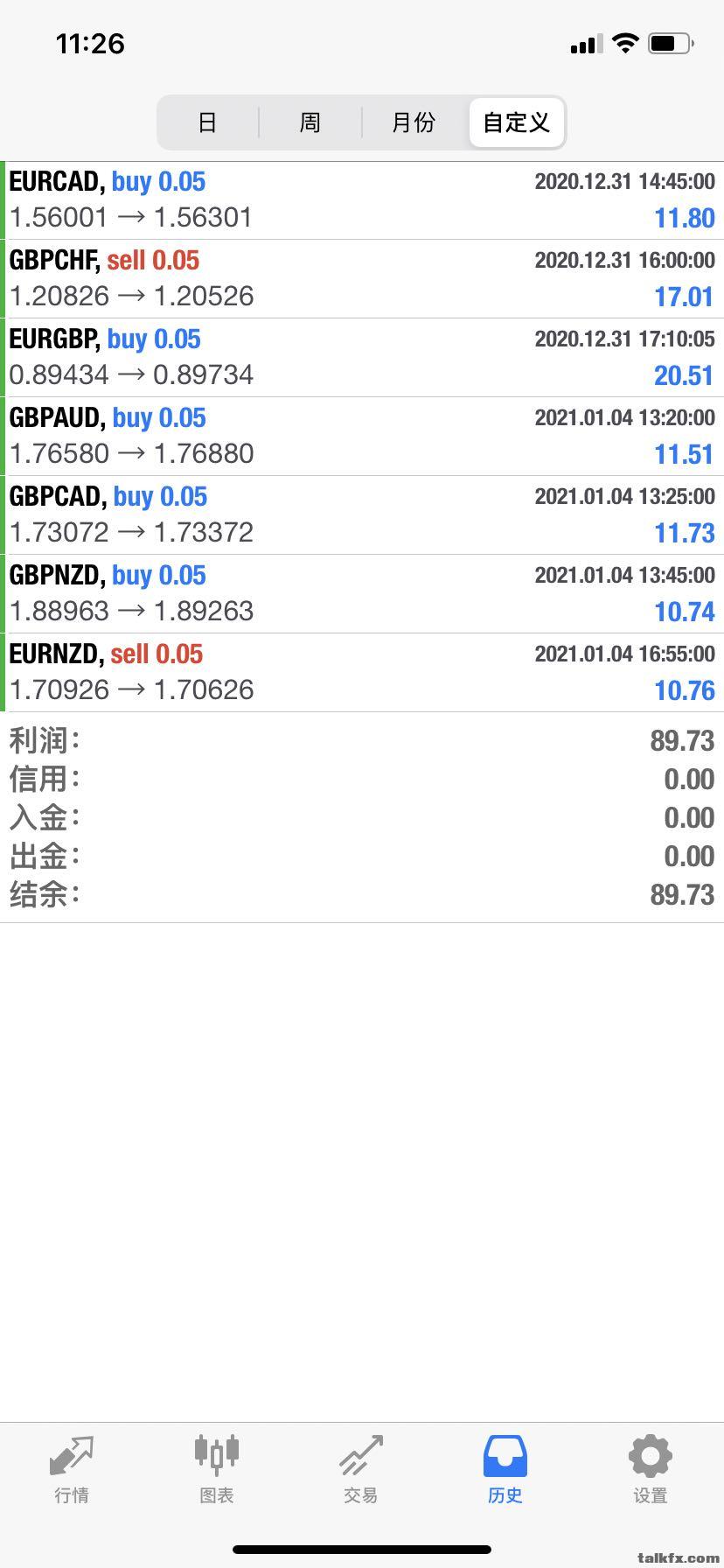Expand the GBPNZD buy 0.05 trade
This screenshot has height=1568, width=724.
(362, 594)
